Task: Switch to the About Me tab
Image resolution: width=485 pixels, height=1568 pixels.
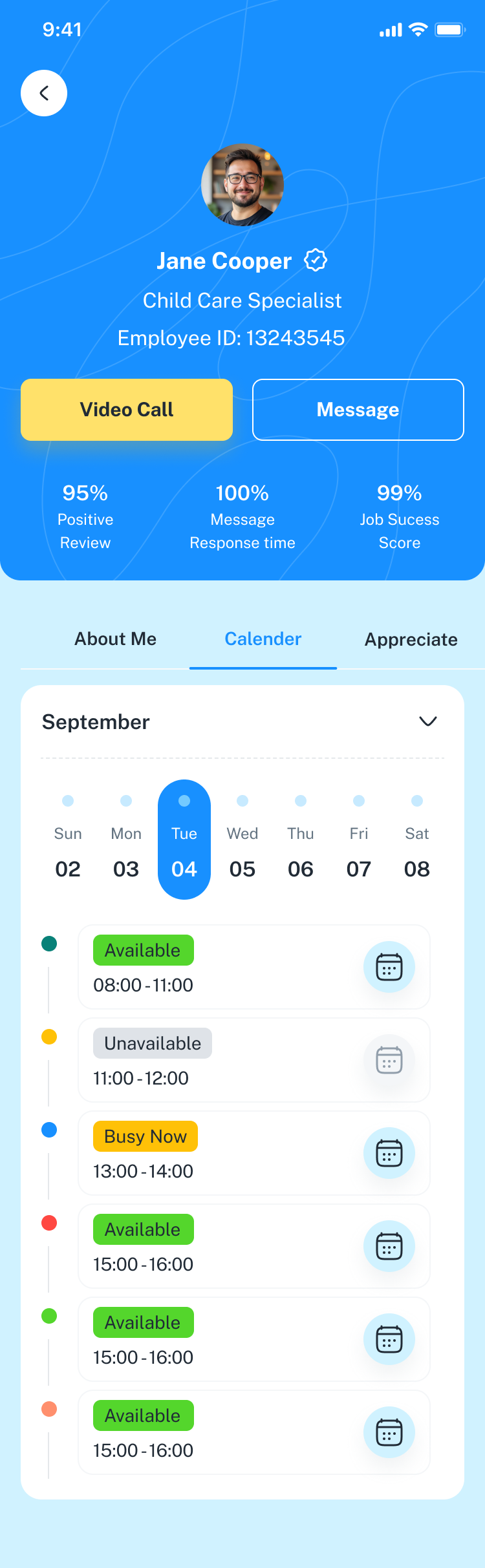Action: tap(116, 639)
